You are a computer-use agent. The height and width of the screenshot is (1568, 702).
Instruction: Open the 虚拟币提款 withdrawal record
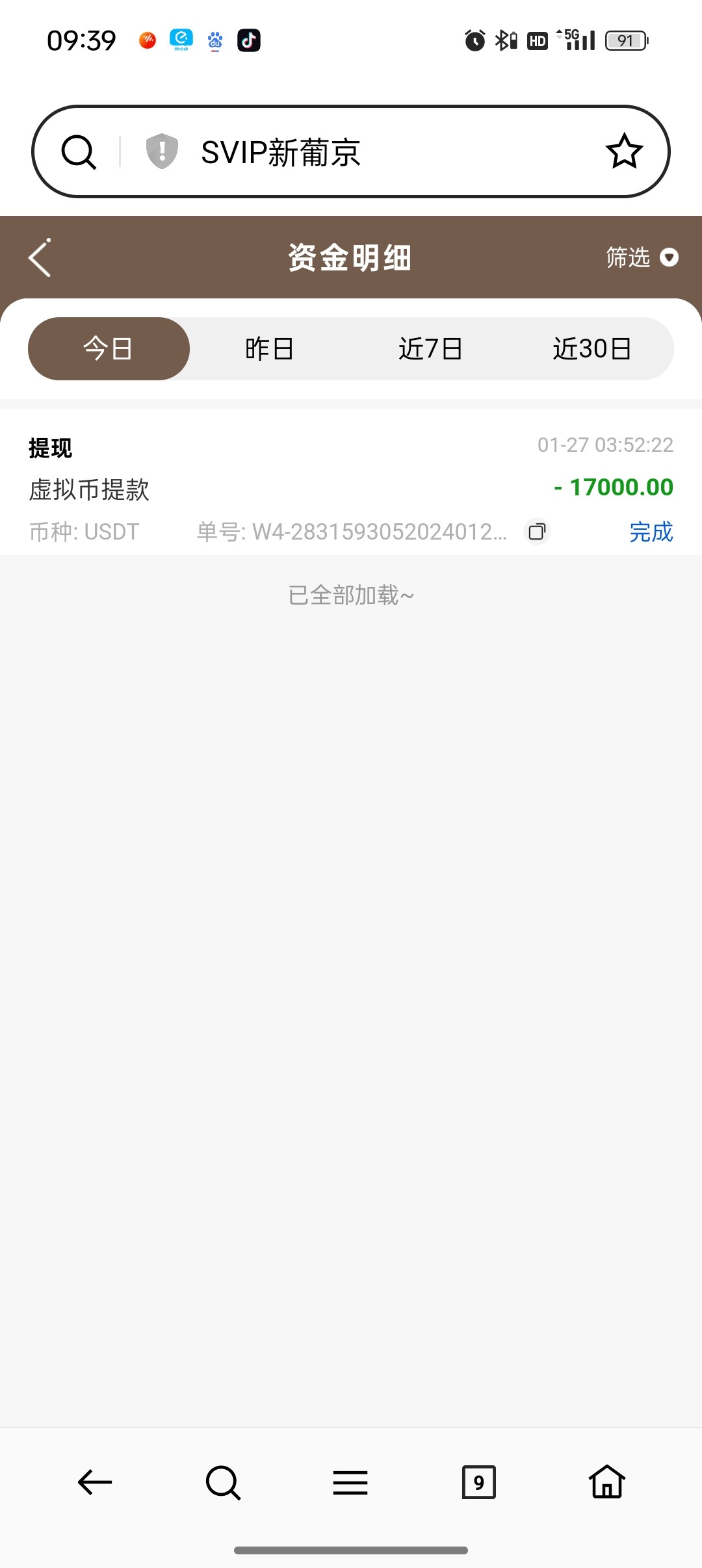[90, 490]
